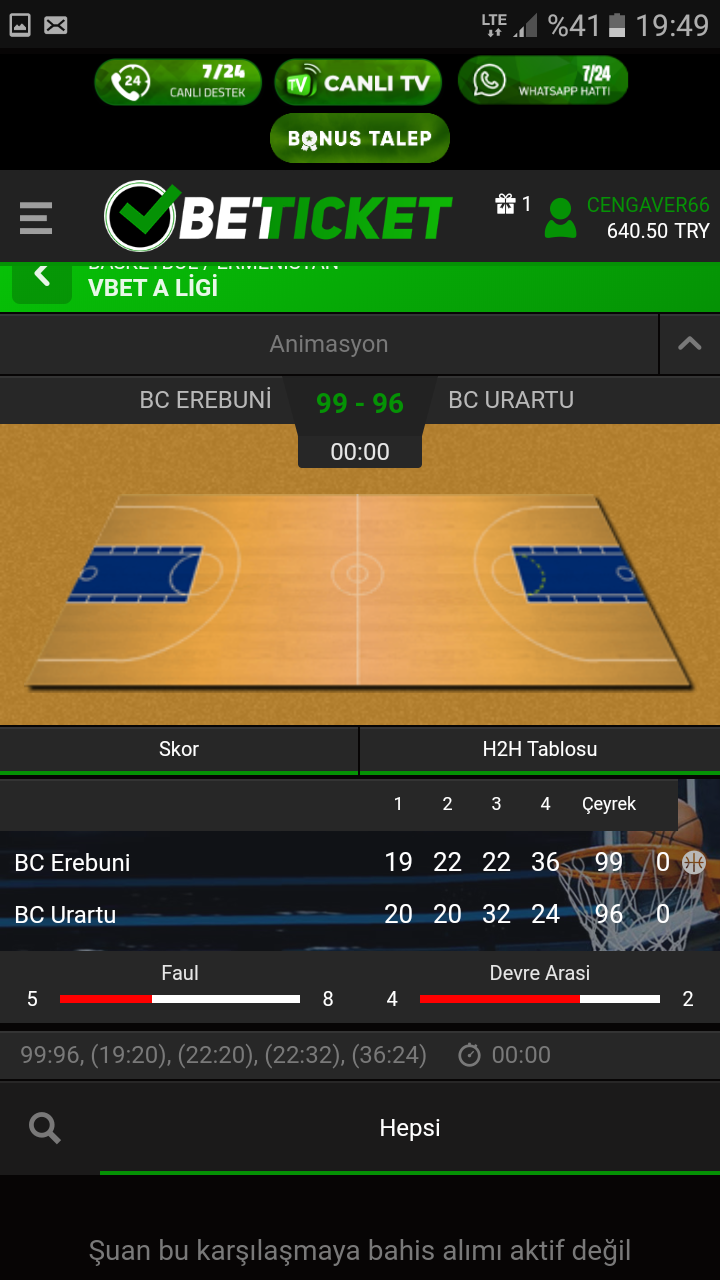
Task: Open Canlı TV live stream
Action: point(358,83)
